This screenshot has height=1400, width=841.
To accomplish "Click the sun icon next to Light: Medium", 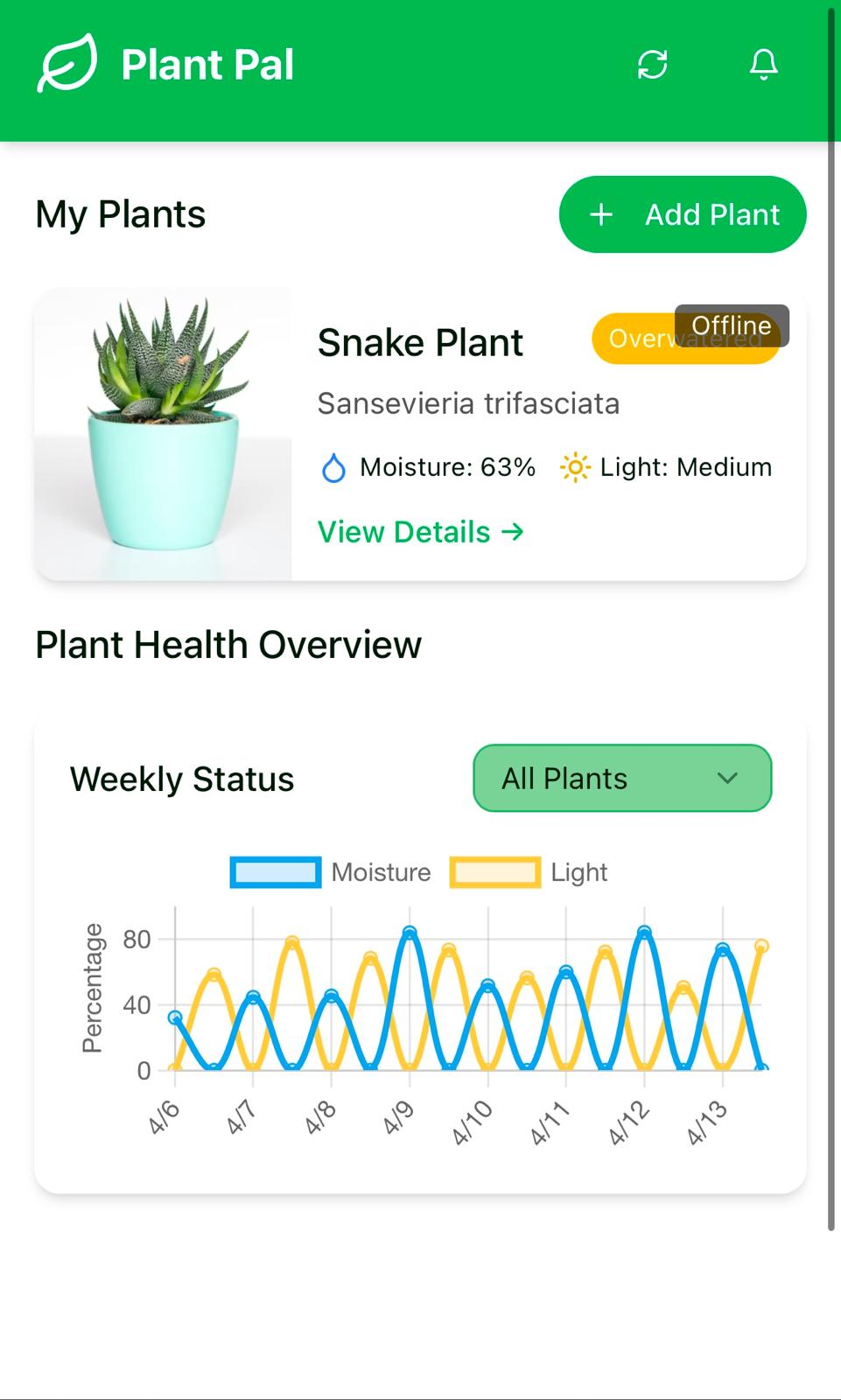I will (576, 466).
